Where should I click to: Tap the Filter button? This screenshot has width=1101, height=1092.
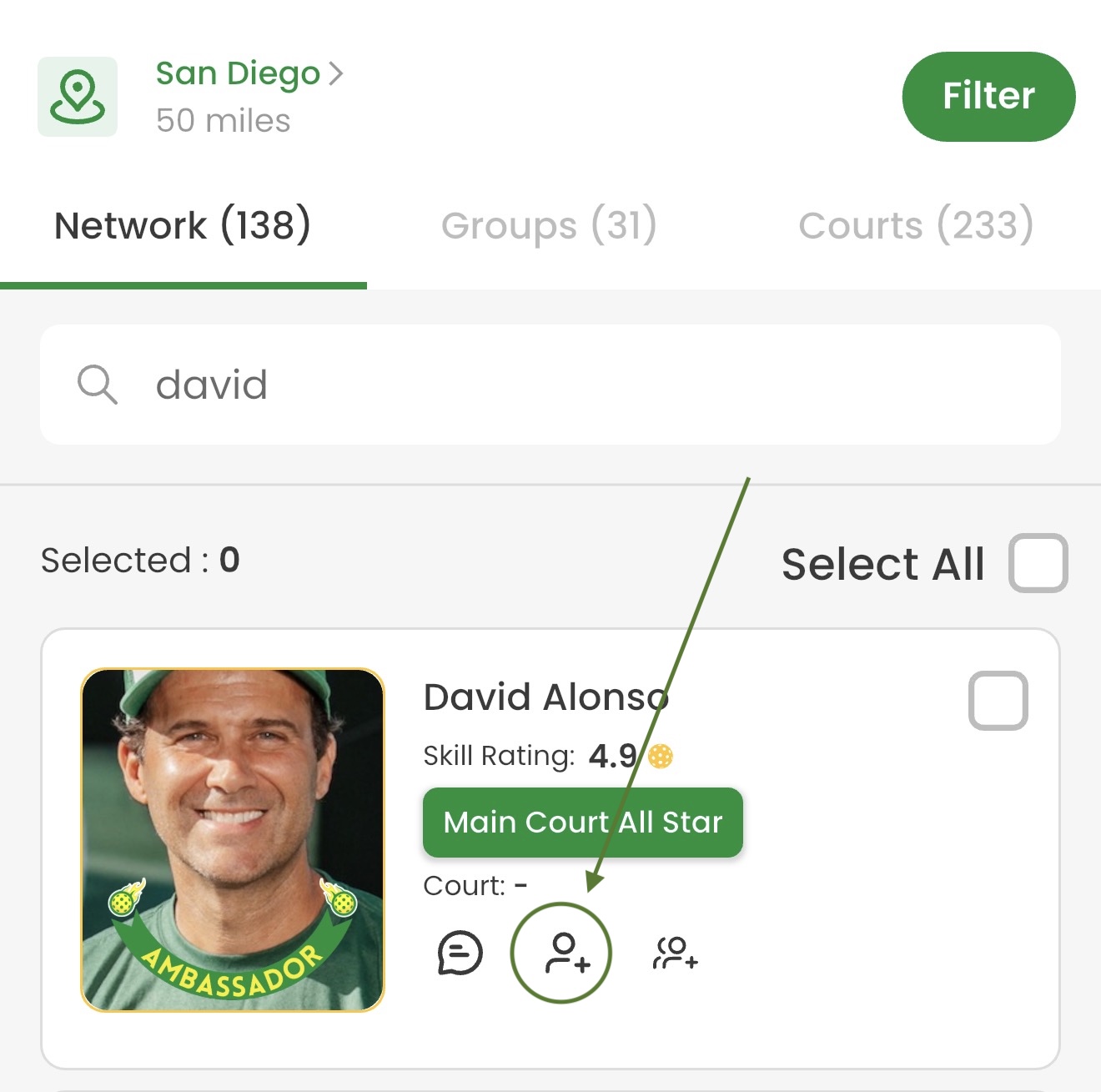coord(988,97)
